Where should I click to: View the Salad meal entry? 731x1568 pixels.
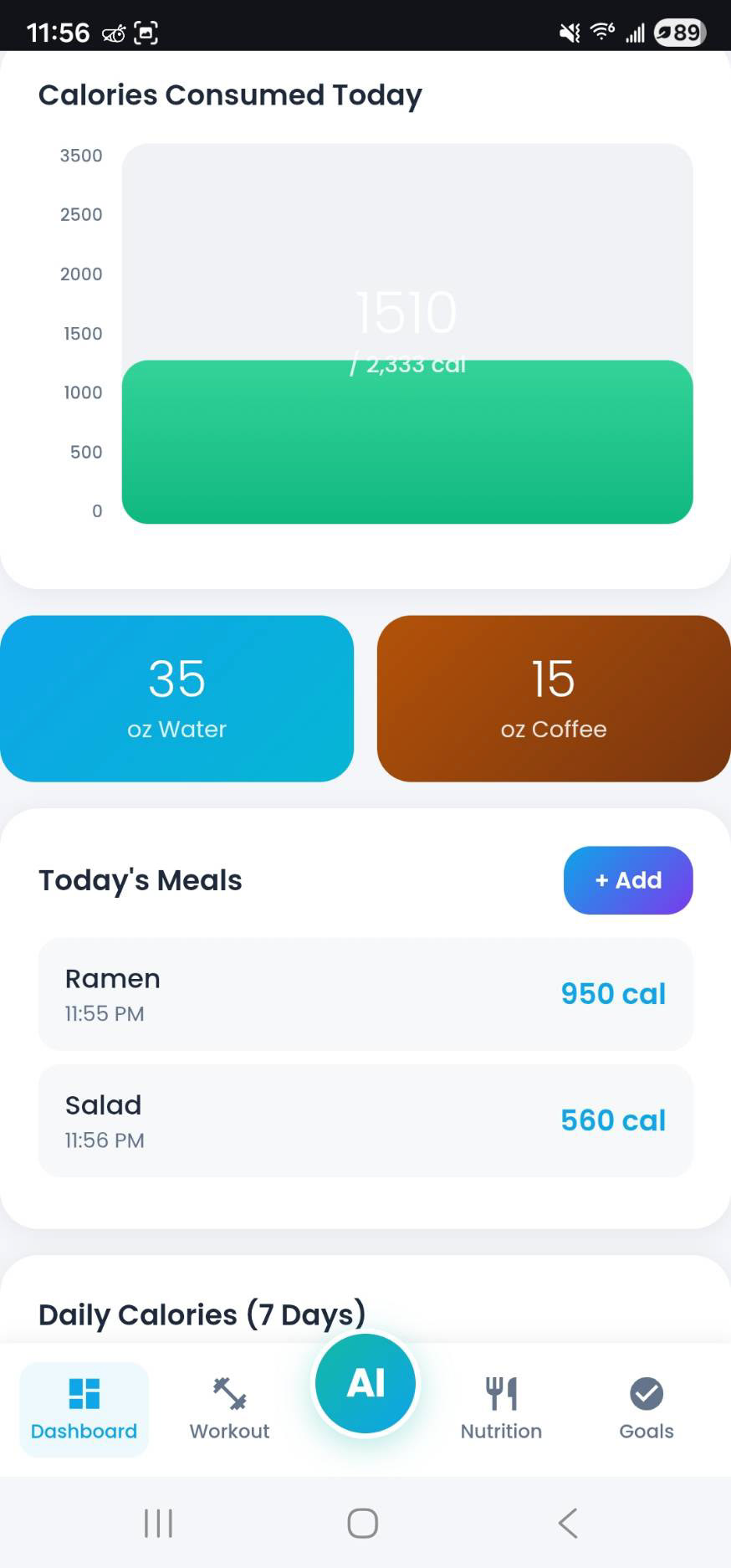tap(365, 1120)
